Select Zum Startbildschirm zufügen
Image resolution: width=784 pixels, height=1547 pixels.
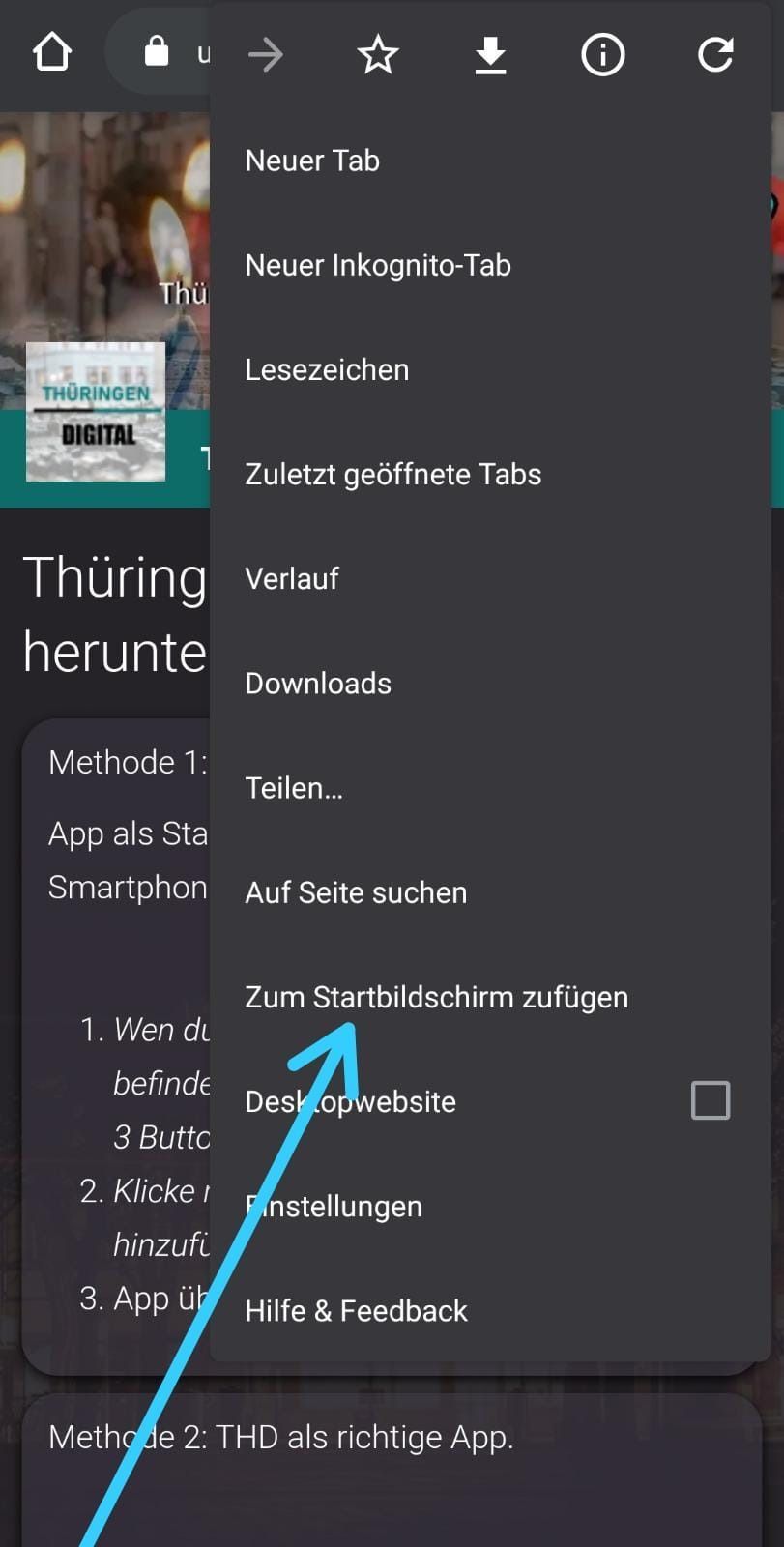tap(436, 997)
